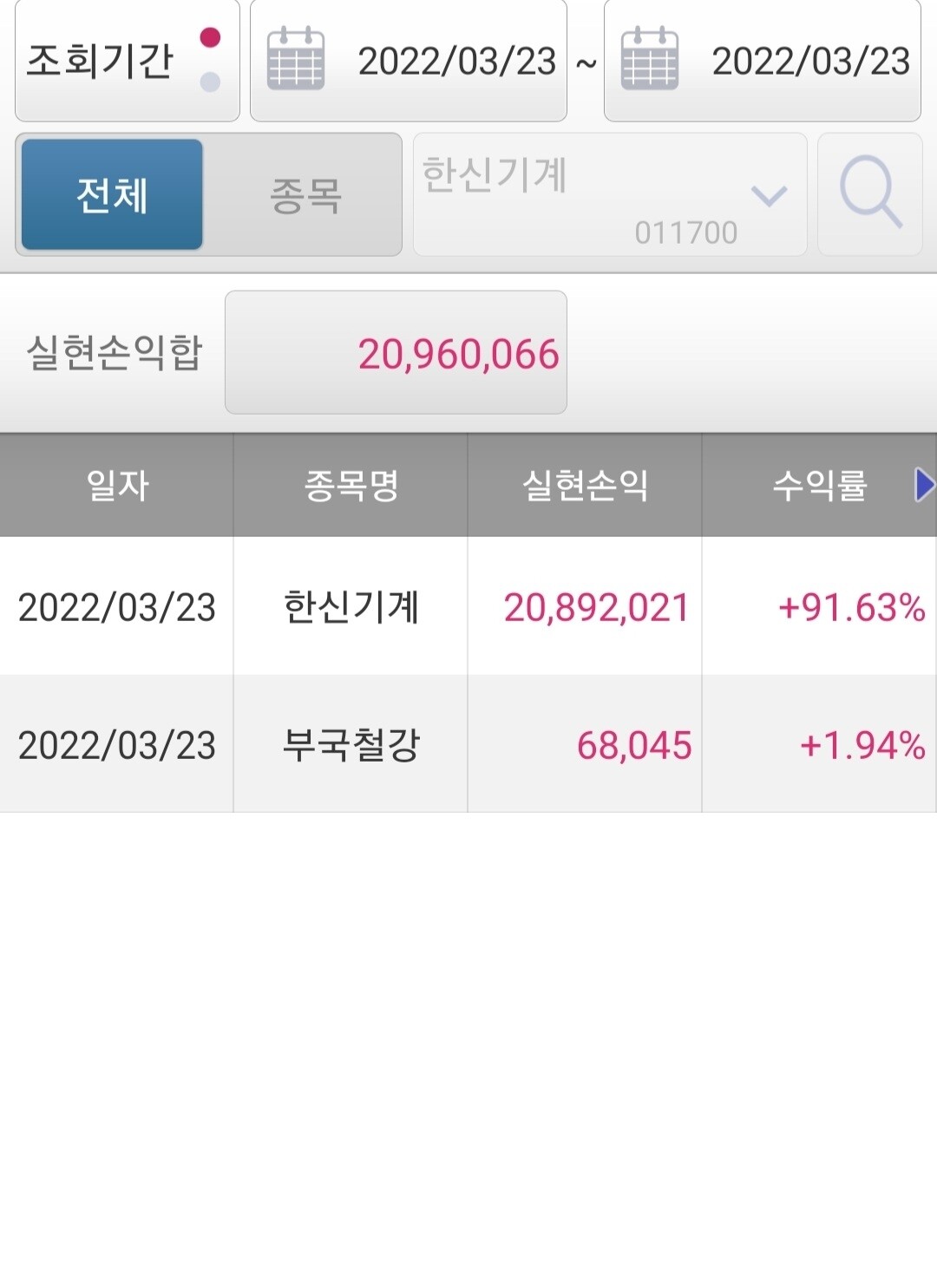Select the 전체 segment

point(112,194)
